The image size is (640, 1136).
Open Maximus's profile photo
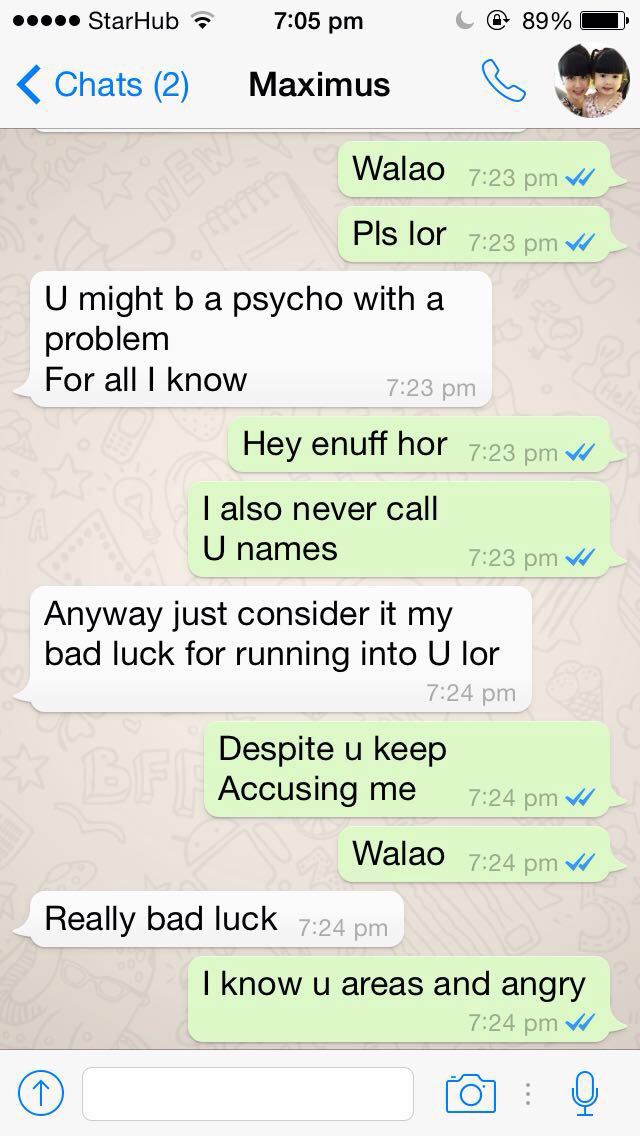click(x=591, y=81)
